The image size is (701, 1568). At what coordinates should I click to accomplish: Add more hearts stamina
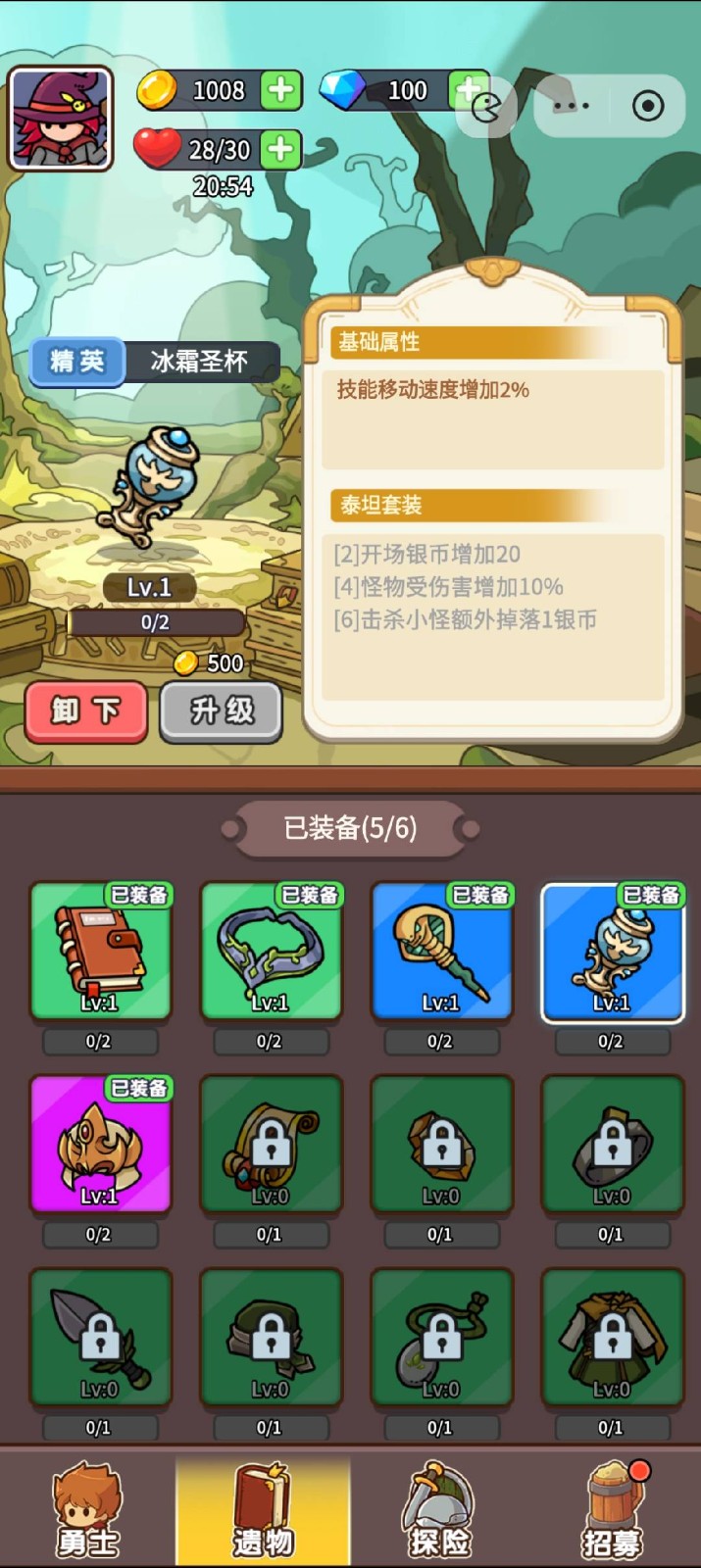click(281, 149)
